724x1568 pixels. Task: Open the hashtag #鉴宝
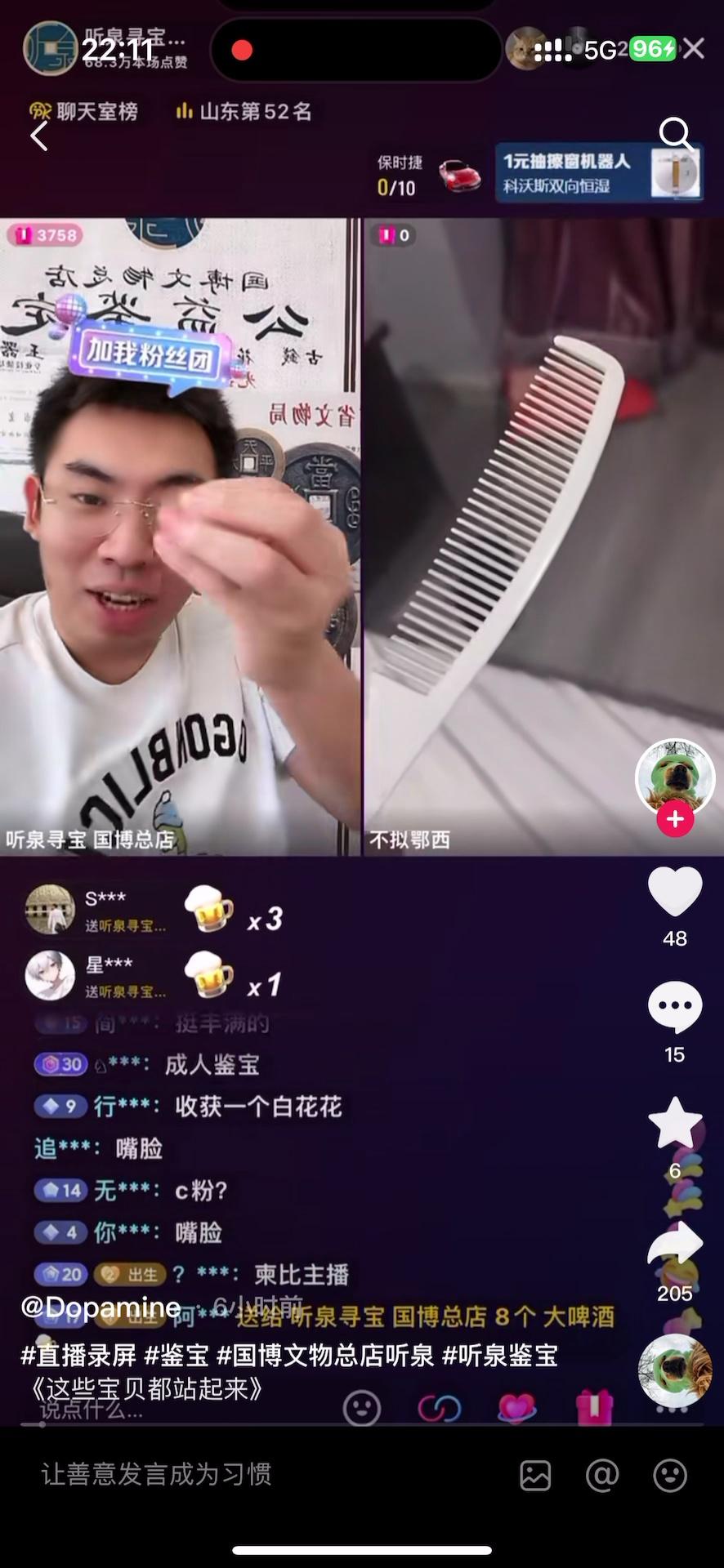tap(177, 1356)
